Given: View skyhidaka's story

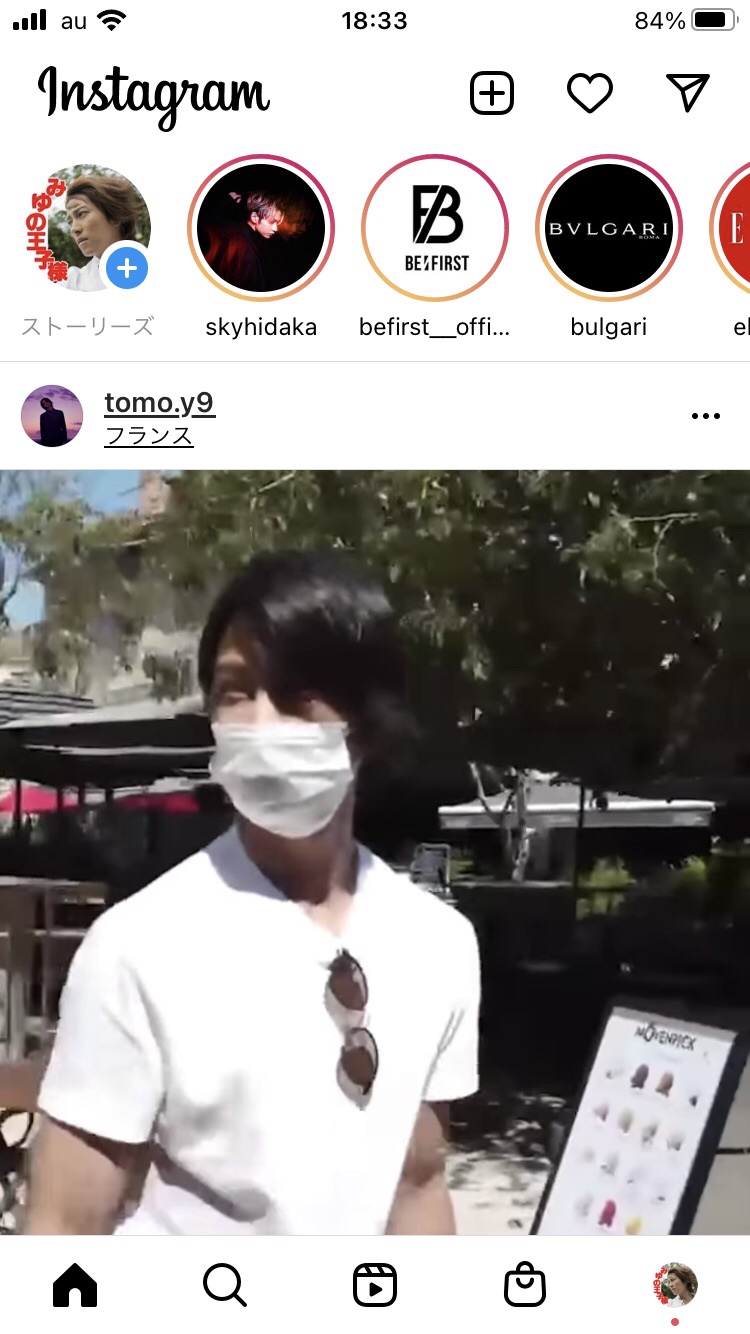Looking at the screenshot, I should tap(261, 228).
